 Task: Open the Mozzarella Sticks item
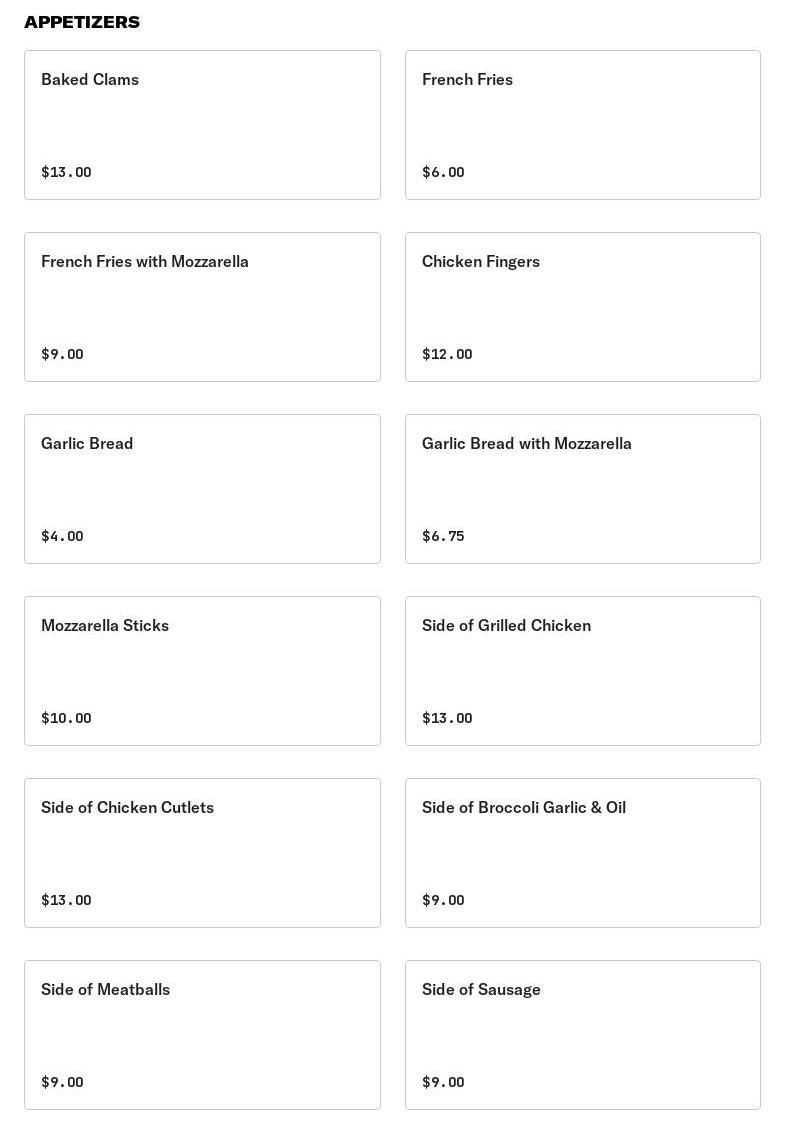click(202, 671)
